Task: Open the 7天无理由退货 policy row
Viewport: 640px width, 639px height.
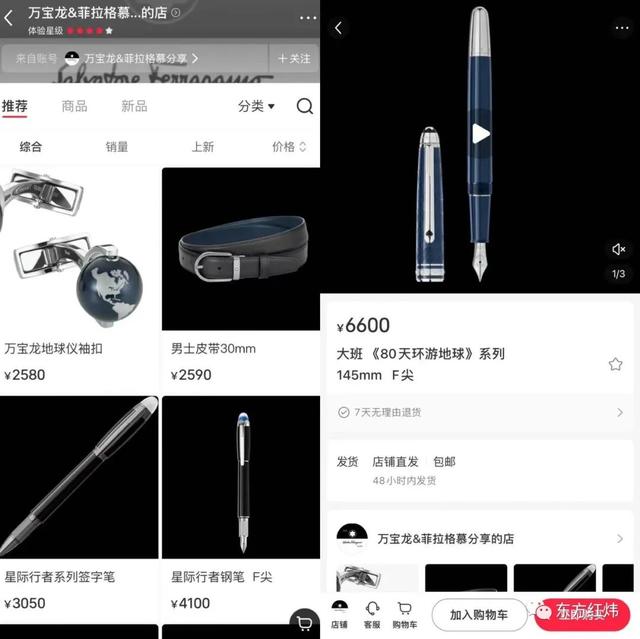Action: click(480, 411)
